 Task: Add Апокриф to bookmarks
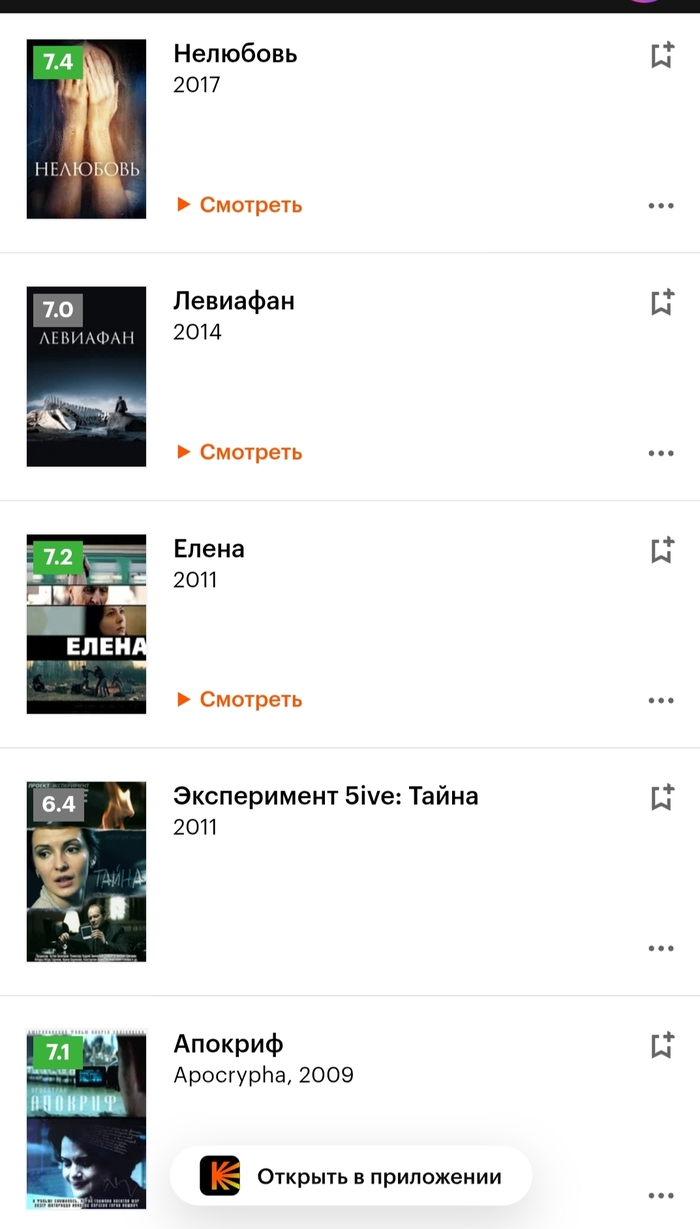[661, 1045]
